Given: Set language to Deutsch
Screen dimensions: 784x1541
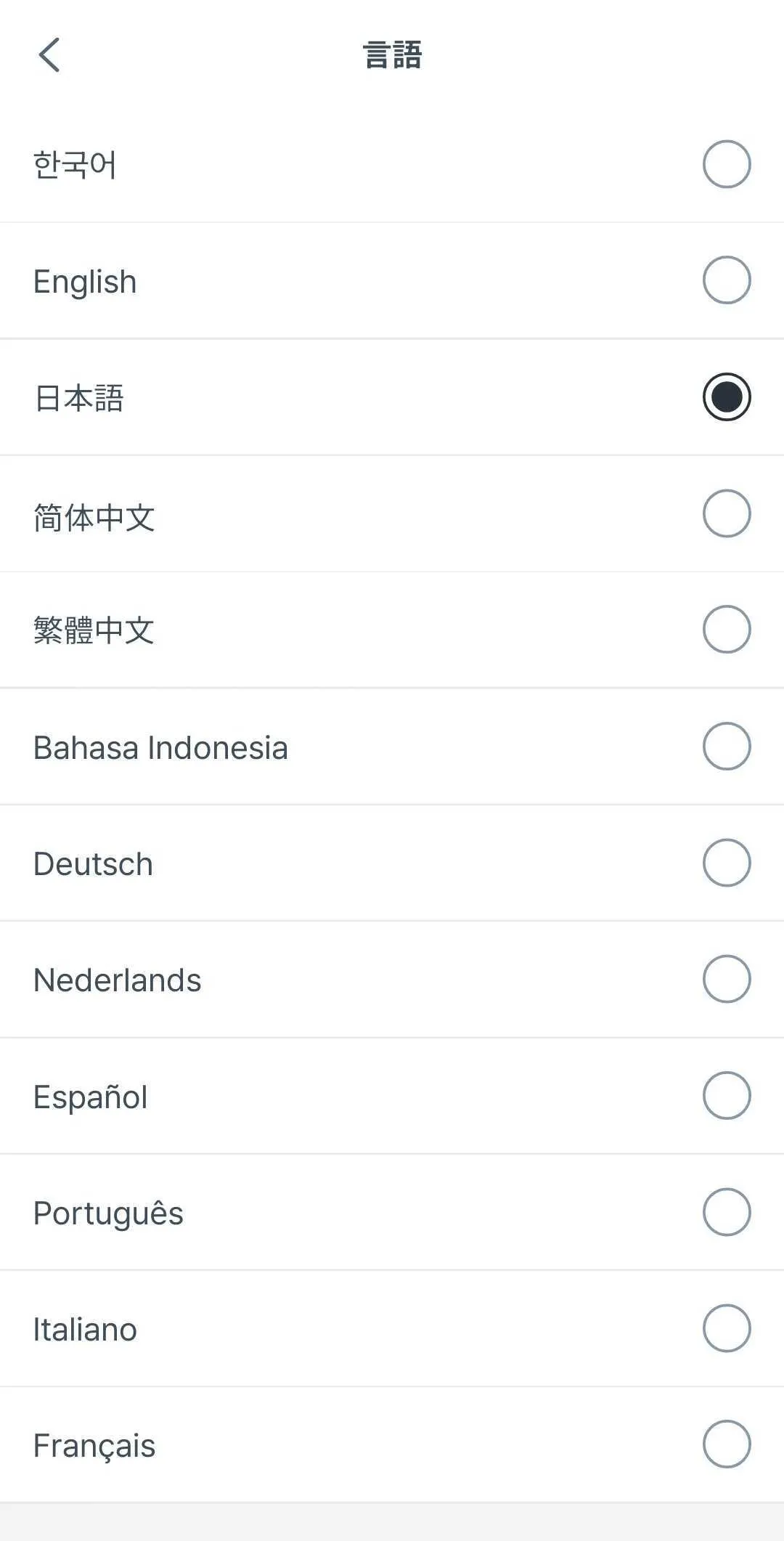Looking at the screenshot, I should click(726, 863).
